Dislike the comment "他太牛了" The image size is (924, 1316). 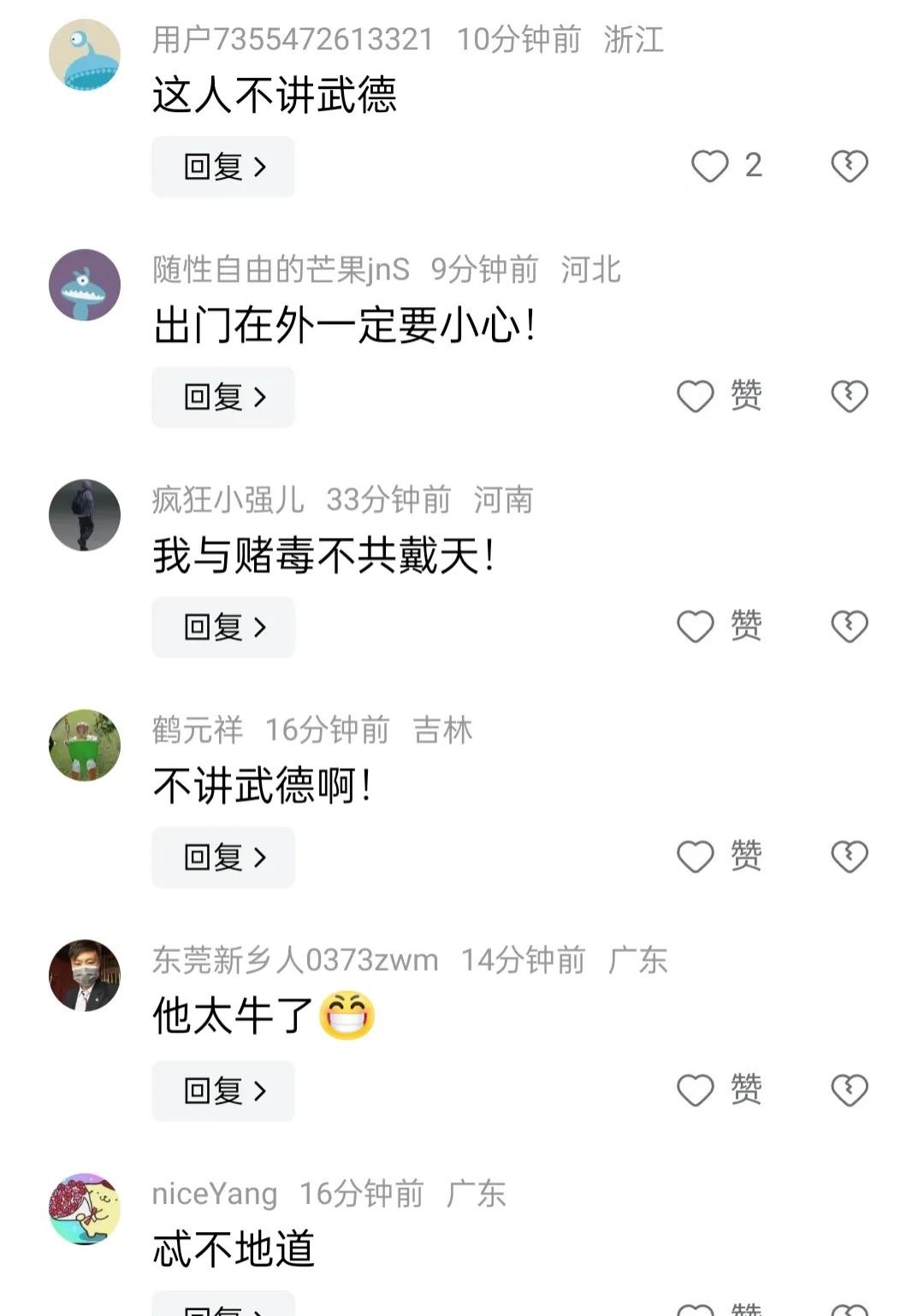point(850,1089)
